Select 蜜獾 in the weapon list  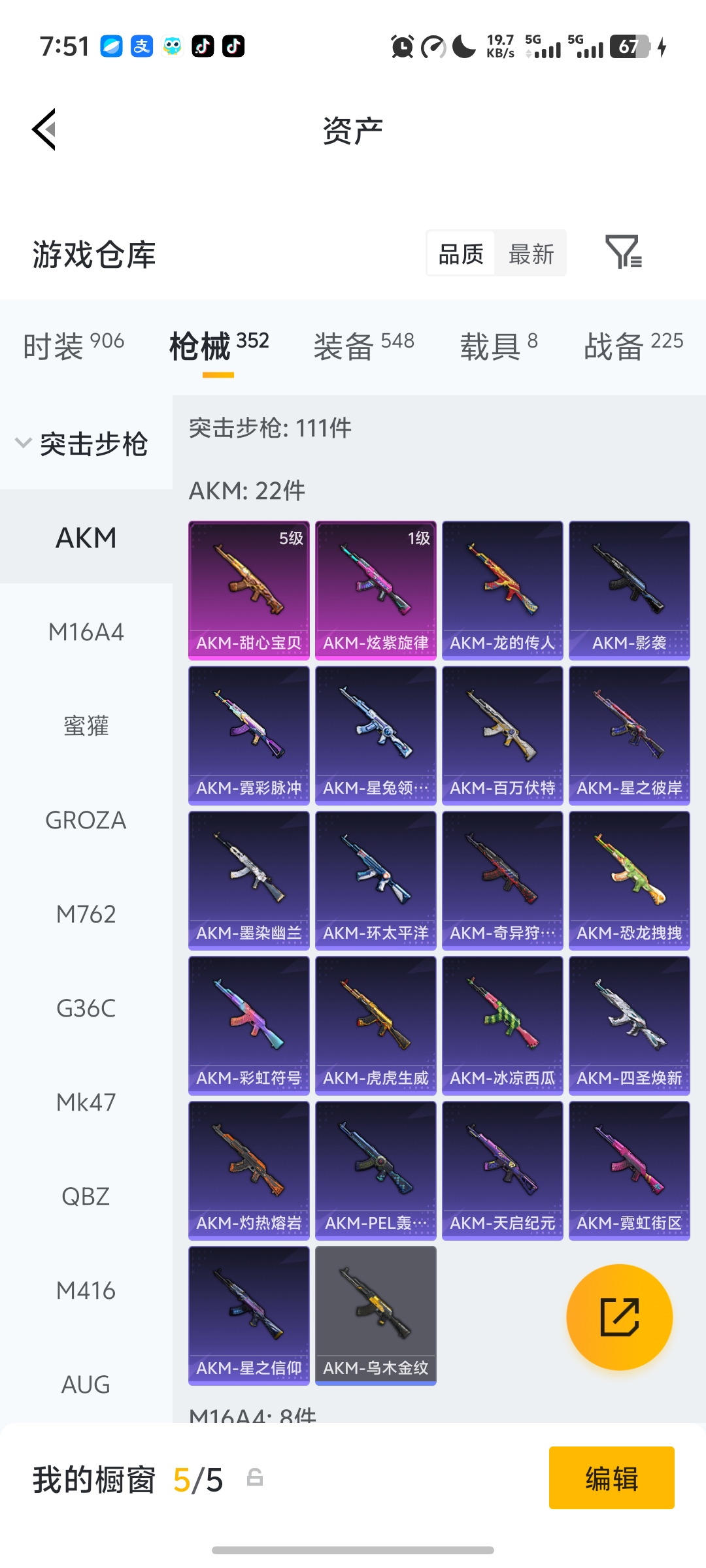click(x=86, y=726)
